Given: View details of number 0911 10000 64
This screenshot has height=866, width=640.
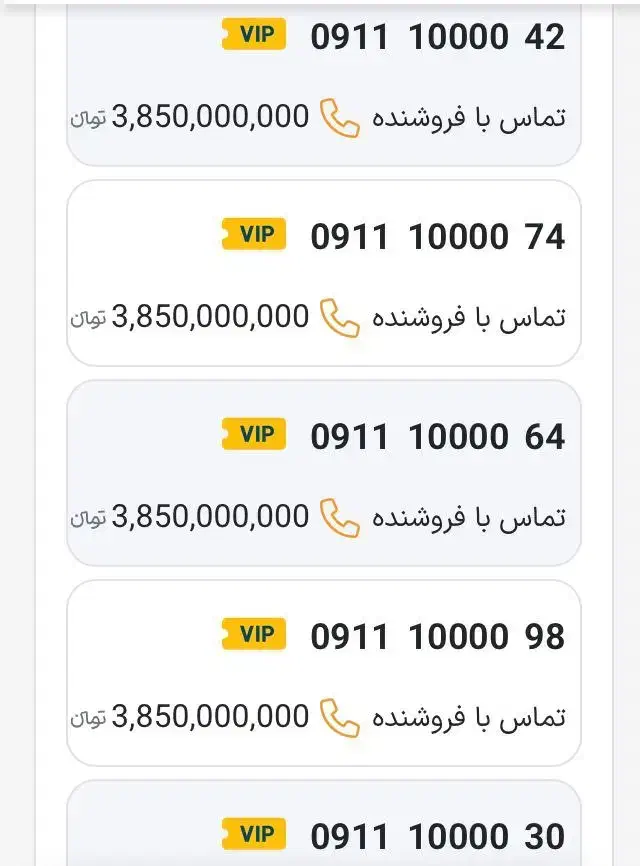Looking at the screenshot, I should coord(437,437).
